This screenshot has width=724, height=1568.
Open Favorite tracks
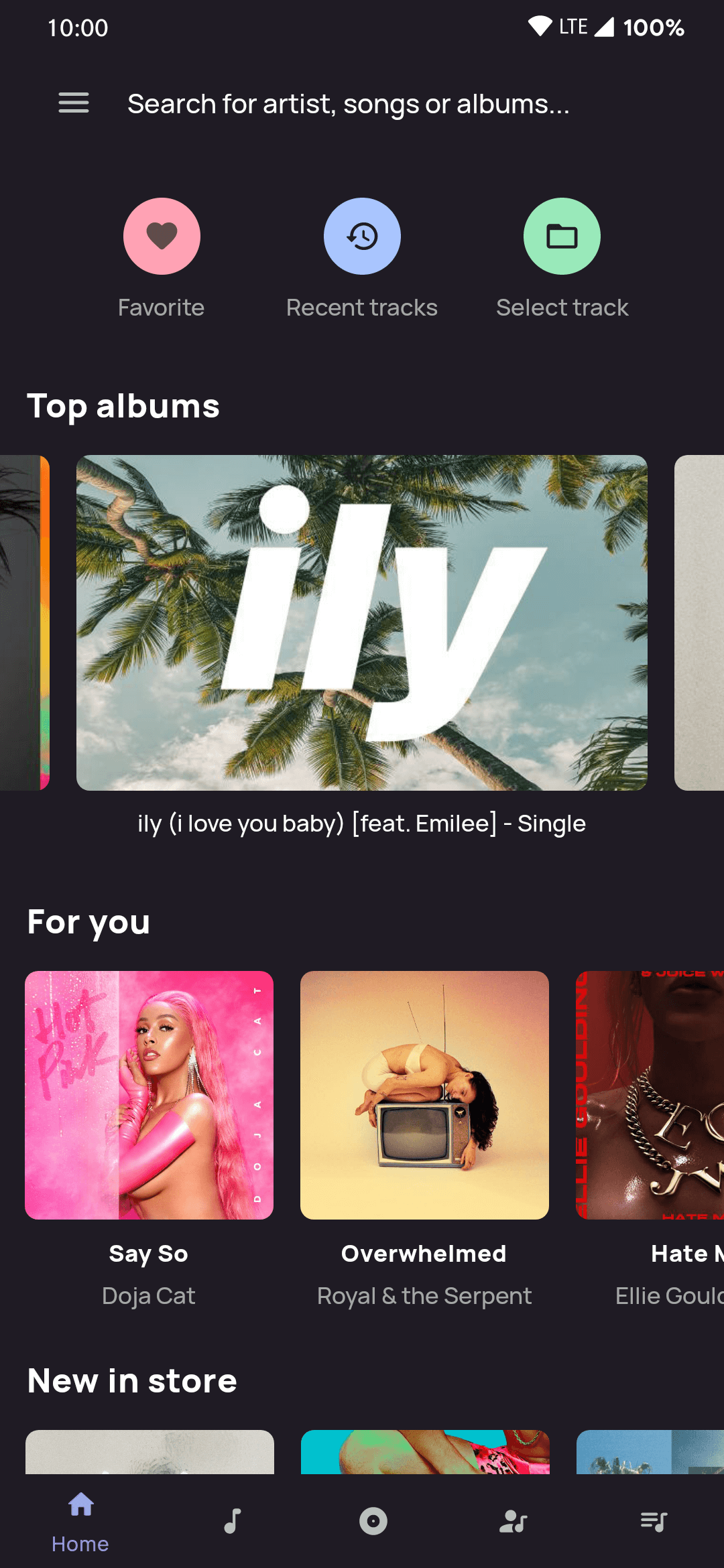coord(162,237)
